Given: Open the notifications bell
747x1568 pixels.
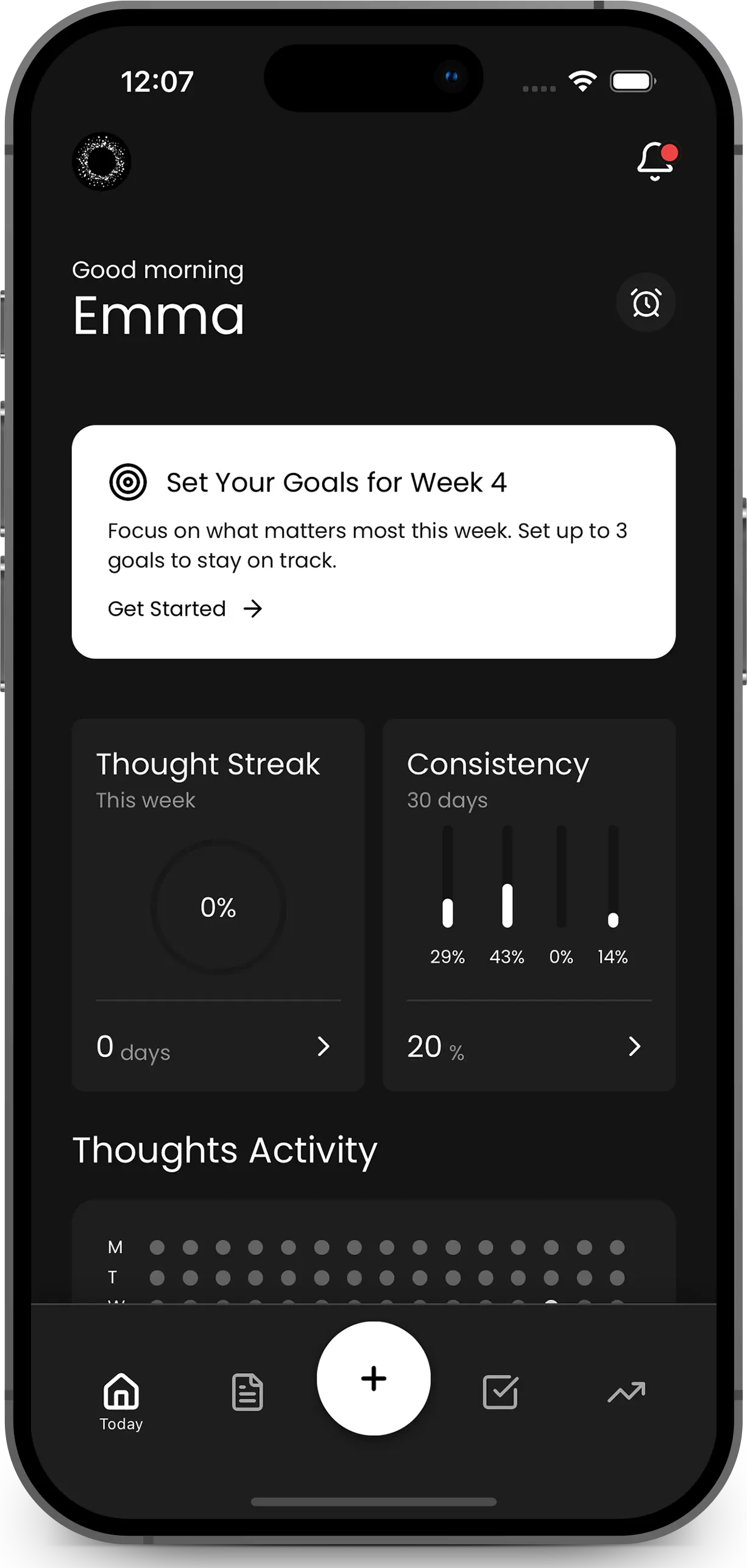Looking at the screenshot, I should click(656, 162).
